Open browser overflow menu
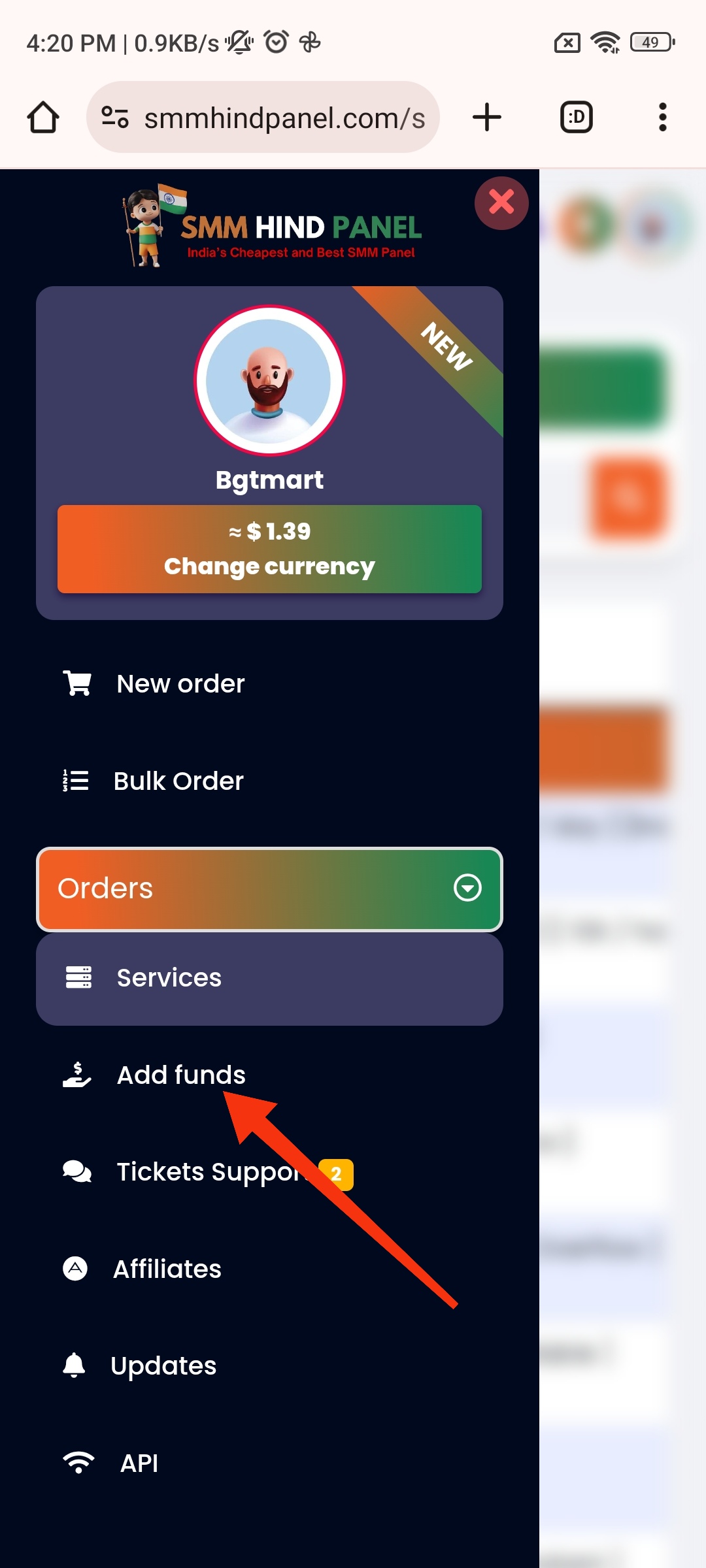706x1568 pixels. tap(663, 118)
